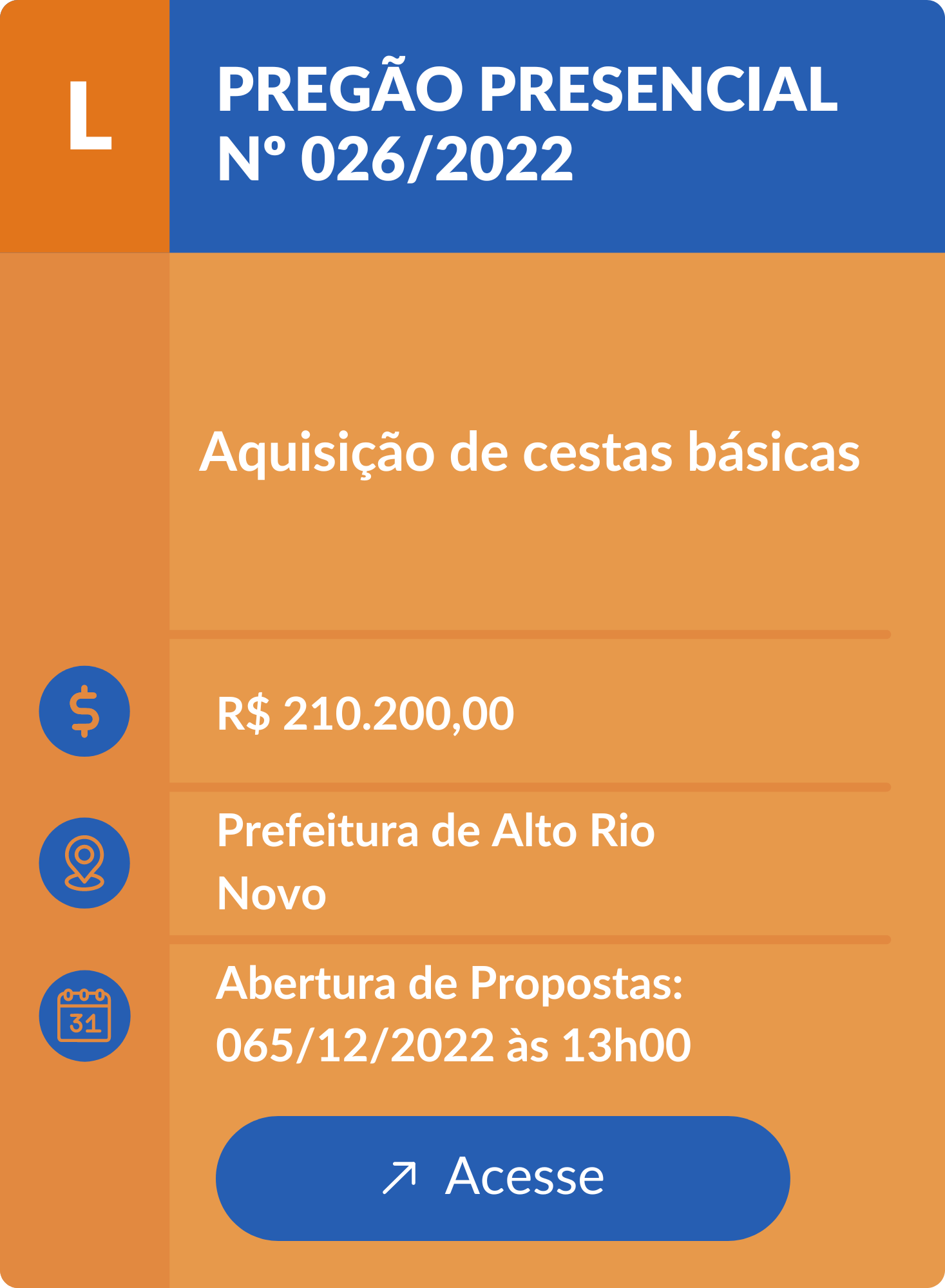Viewport: 945px width, 1288px height.
Task: Tap the Acesse button
Action: point(502,1177)
